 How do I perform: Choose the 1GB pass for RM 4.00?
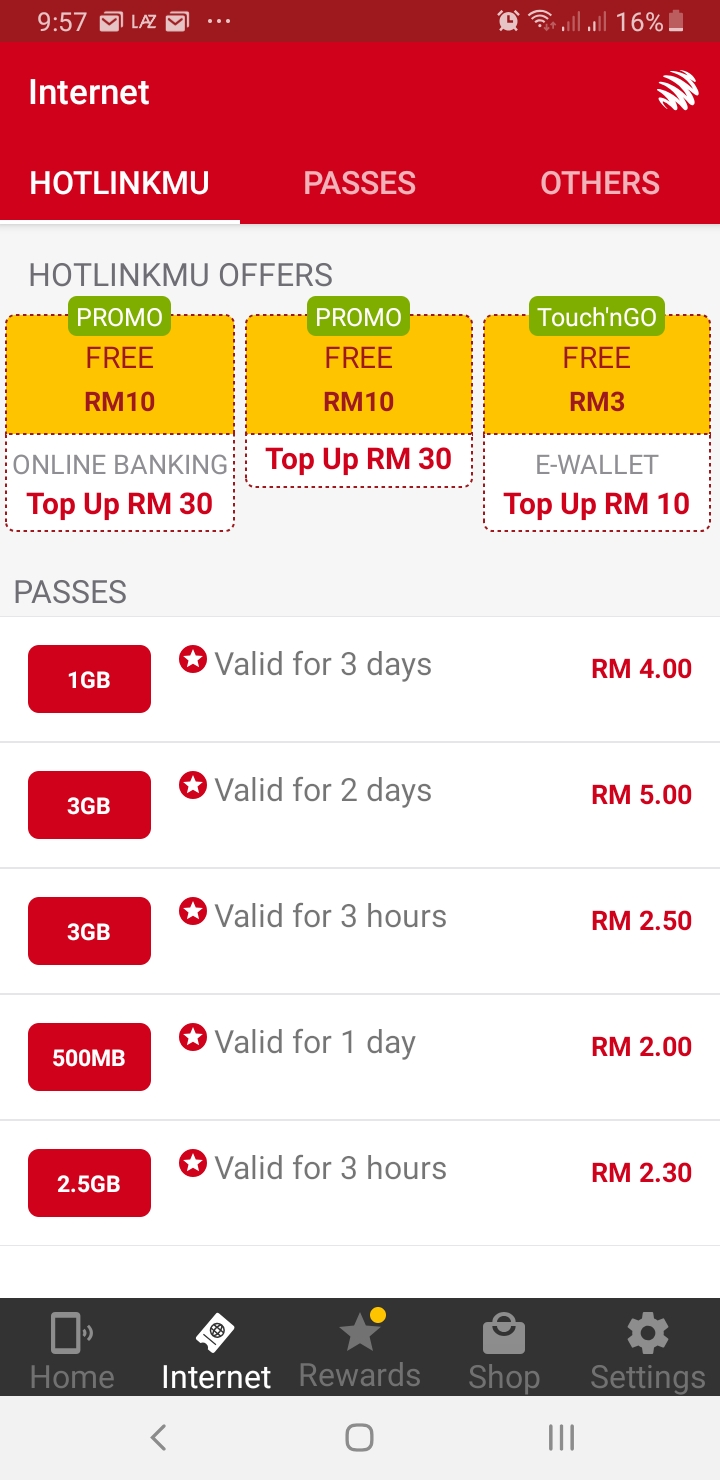coord(360,679)
